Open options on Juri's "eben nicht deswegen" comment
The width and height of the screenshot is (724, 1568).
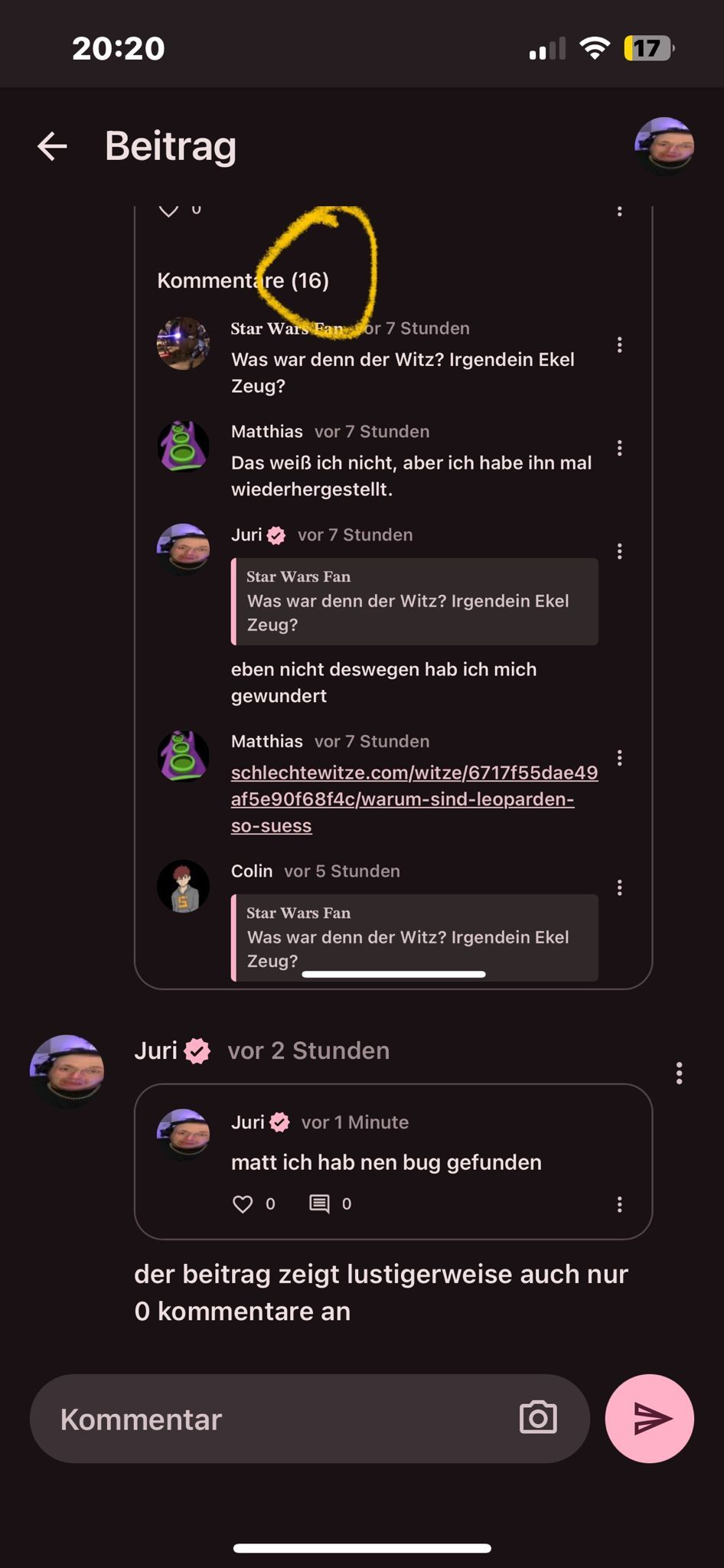(619, 551)
